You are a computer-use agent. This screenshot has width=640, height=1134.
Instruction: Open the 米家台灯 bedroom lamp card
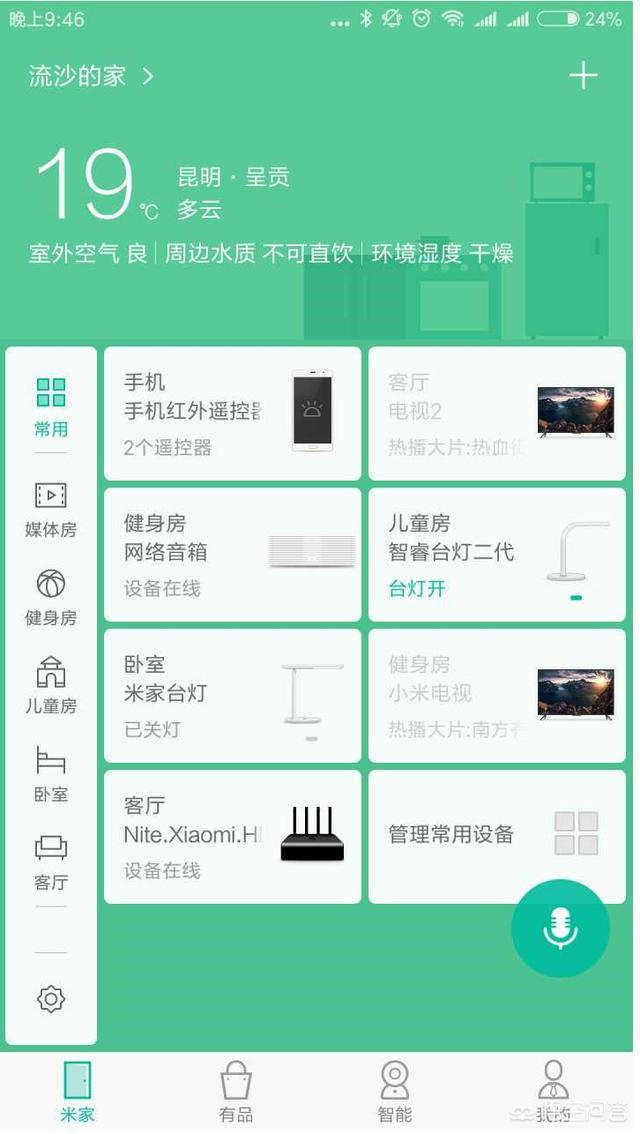[x=232, y=695]
